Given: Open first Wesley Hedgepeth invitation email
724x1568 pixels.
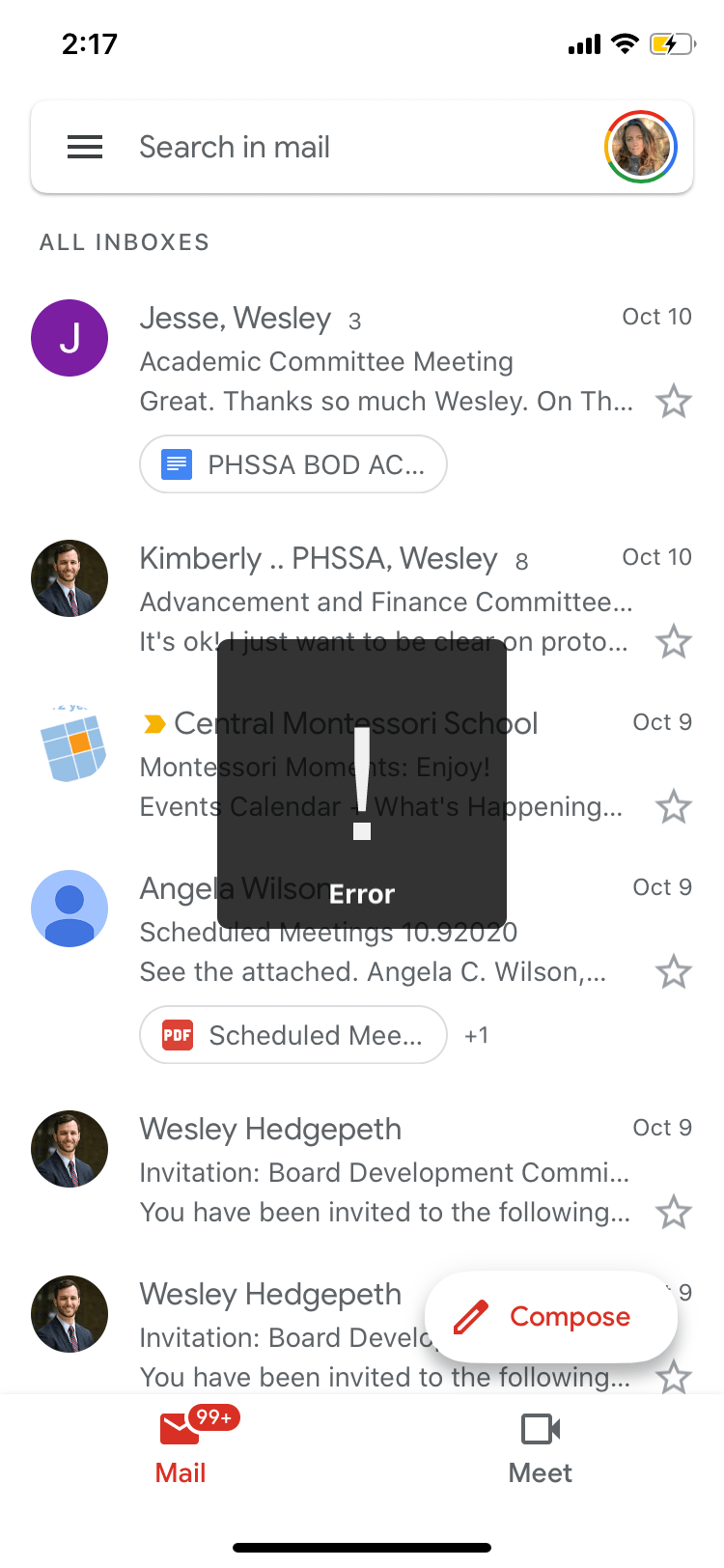Looking at the screenshot, I should (386, 1170).
